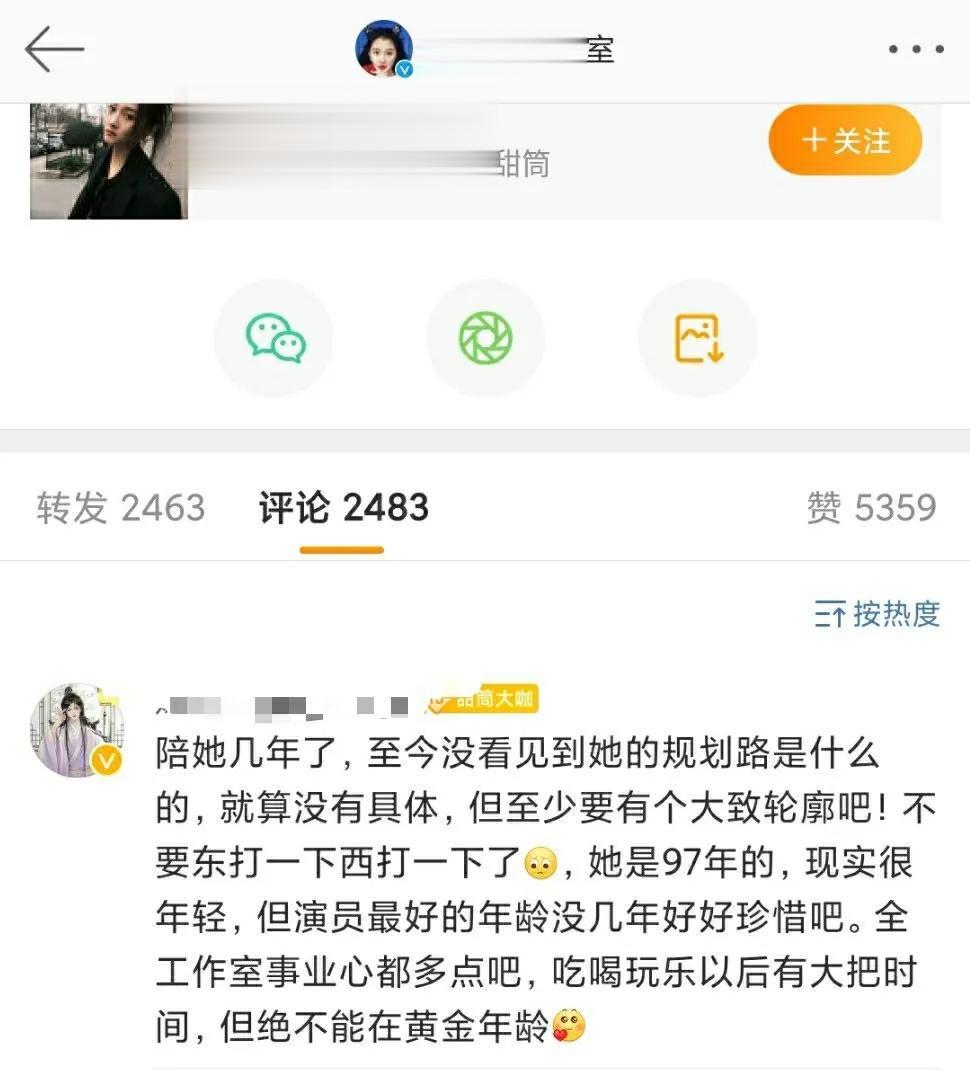970x1070 pixels.
Task: Open the three-dot overflow menu
Action: (x=915, y=50)
